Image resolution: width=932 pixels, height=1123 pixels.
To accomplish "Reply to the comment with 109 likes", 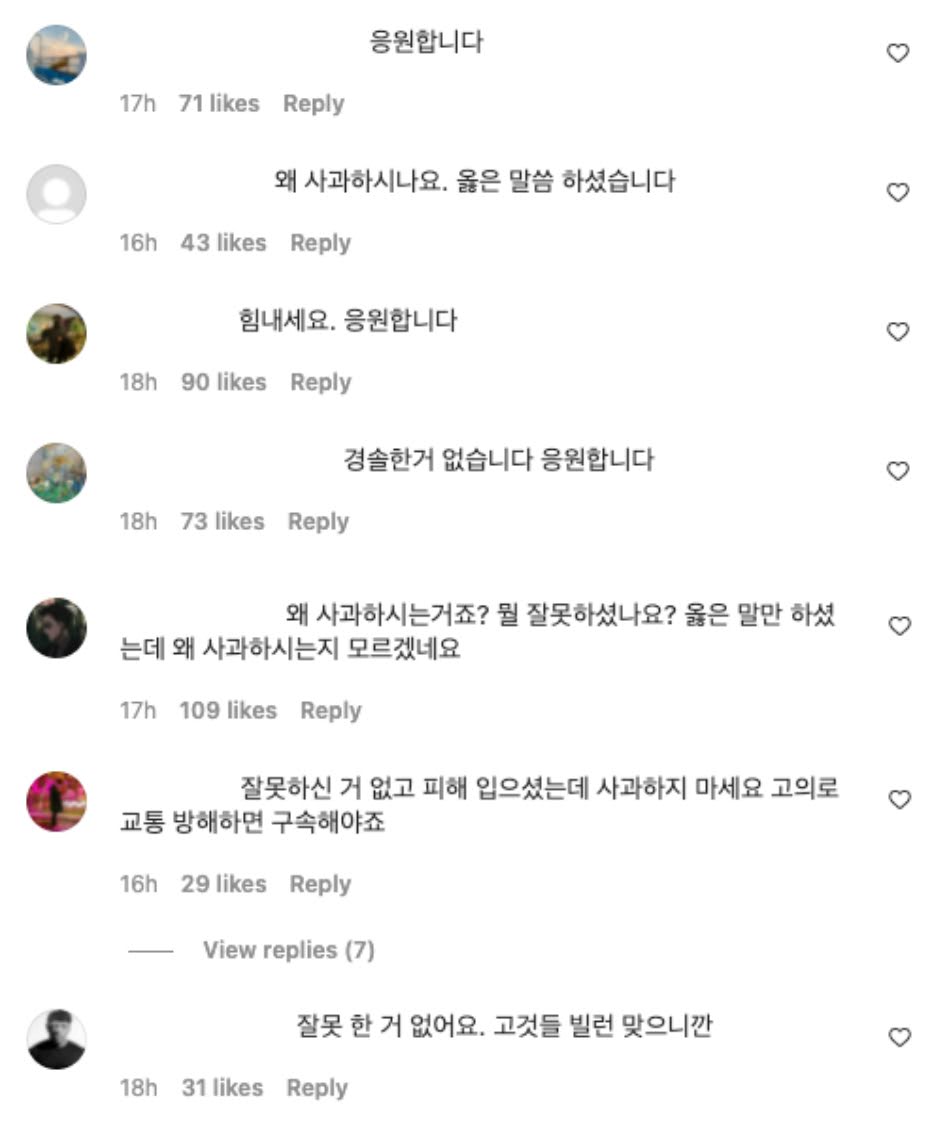I will [x=330, y=711].
